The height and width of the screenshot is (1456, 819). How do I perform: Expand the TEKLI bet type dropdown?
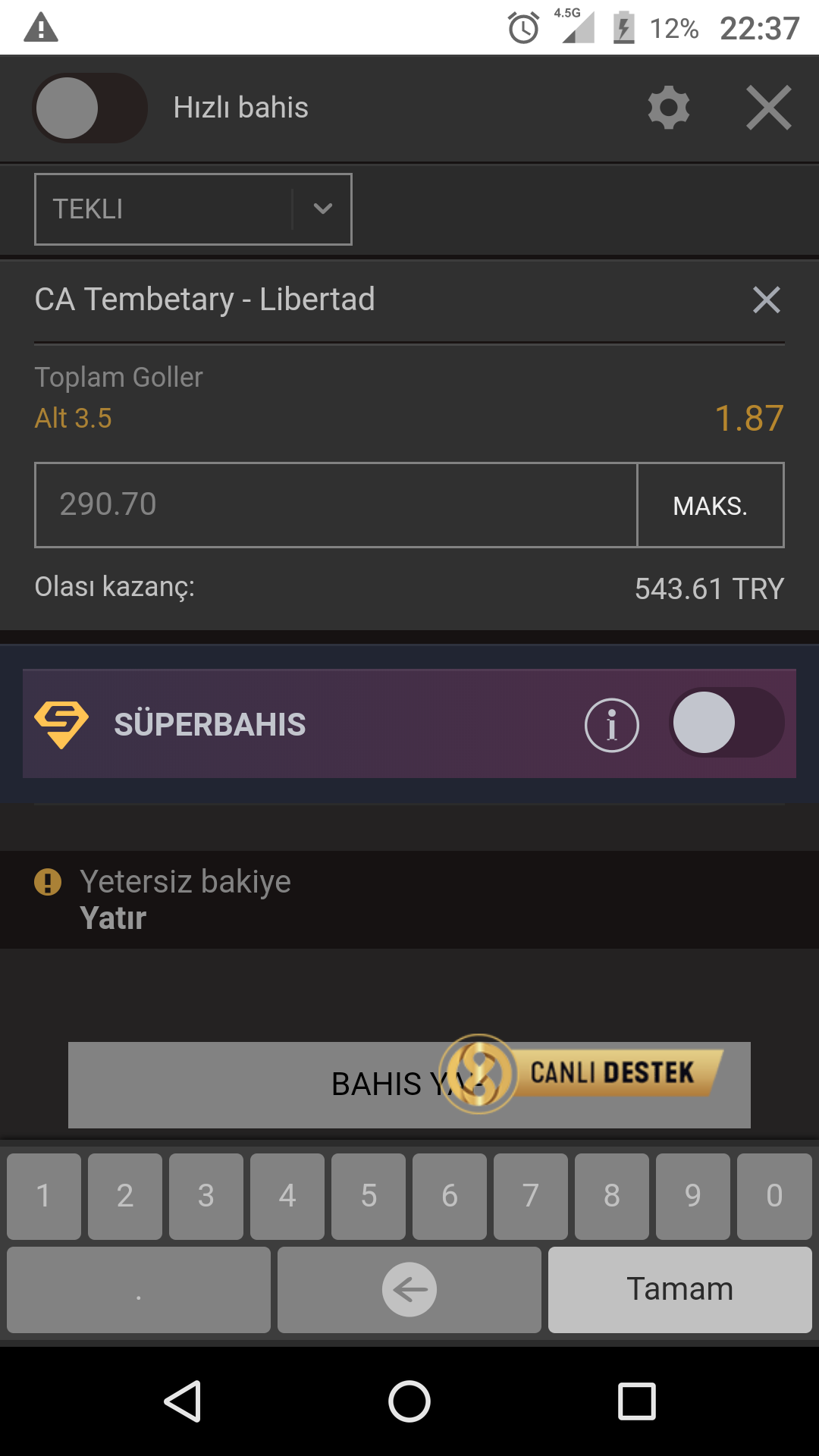tap(193, 209)
